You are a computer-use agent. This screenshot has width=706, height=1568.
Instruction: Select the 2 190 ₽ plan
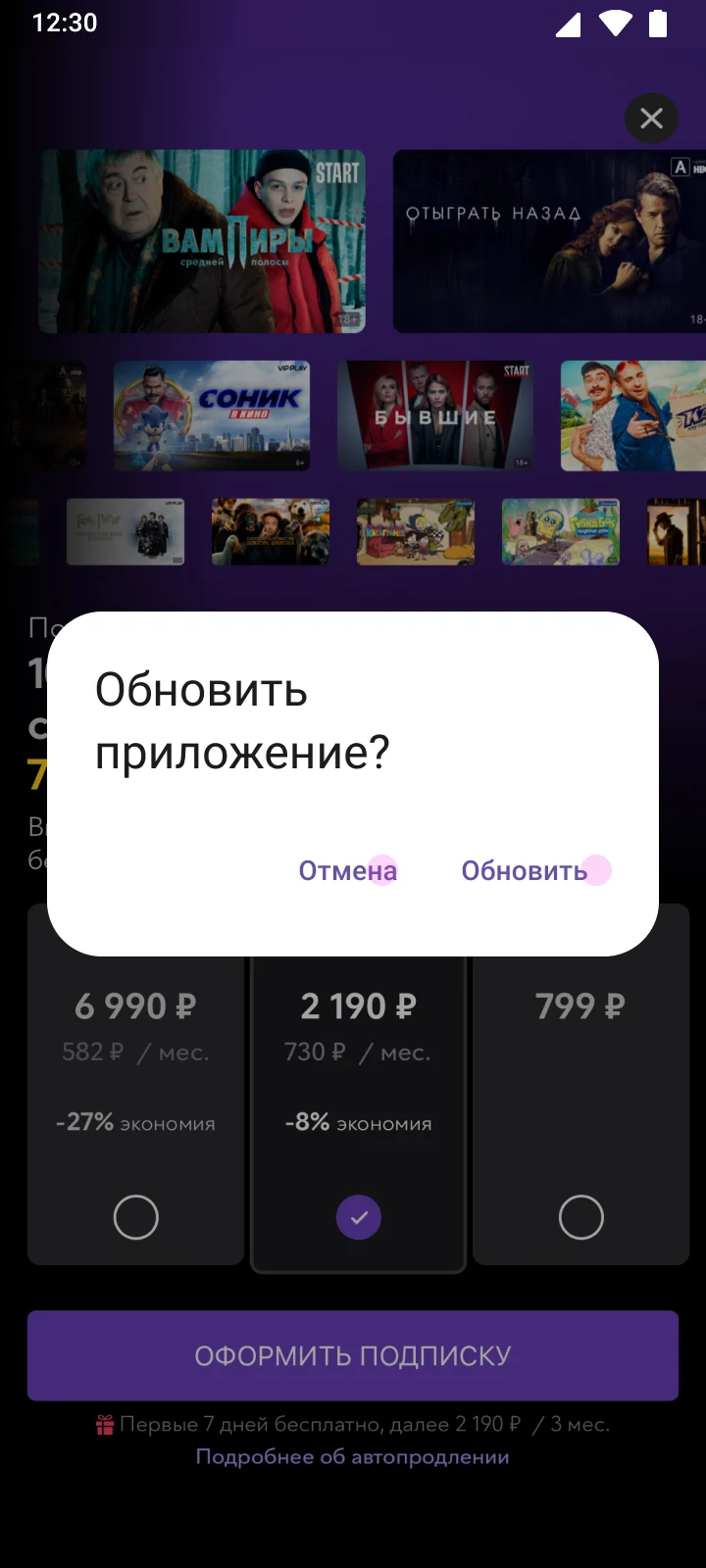pyautogui.click(x=359, y=1217)
